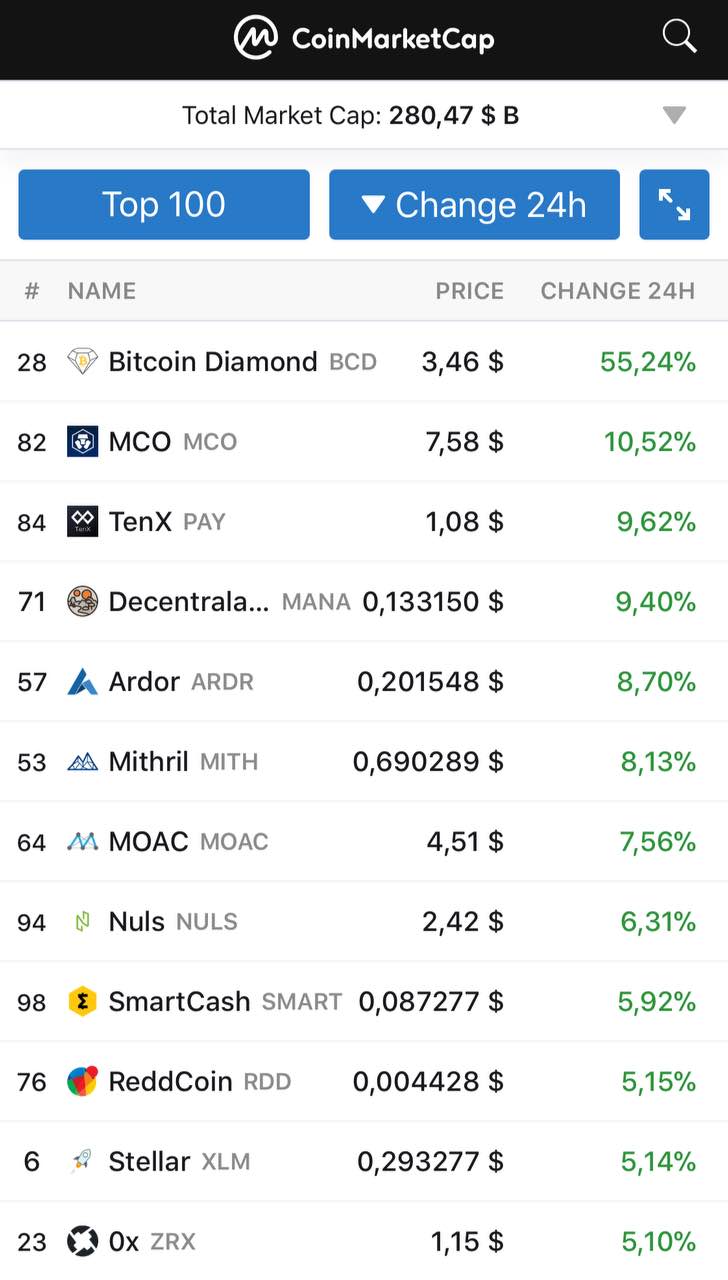
Task: Open Stellar XLM details
Action: point(364,1162)
